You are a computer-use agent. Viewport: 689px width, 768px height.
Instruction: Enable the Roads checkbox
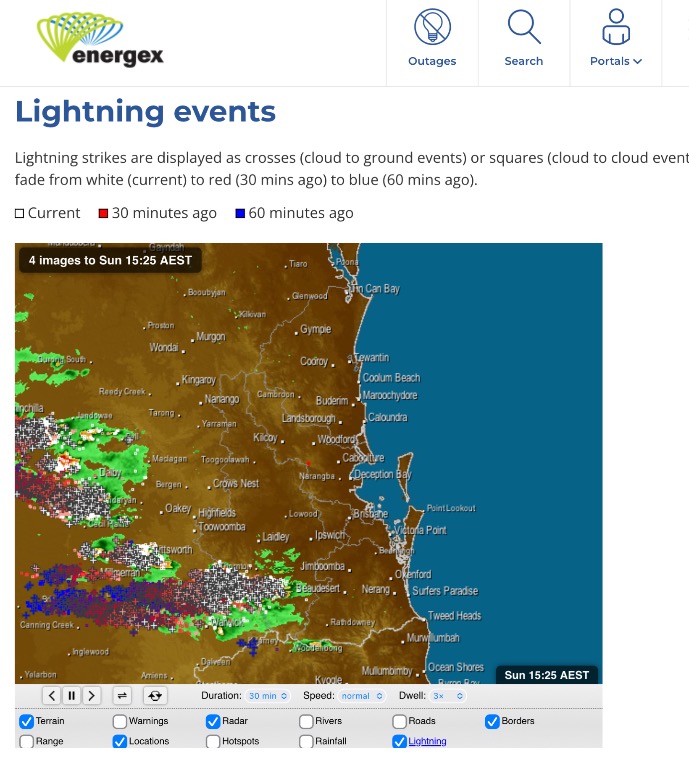399,721
